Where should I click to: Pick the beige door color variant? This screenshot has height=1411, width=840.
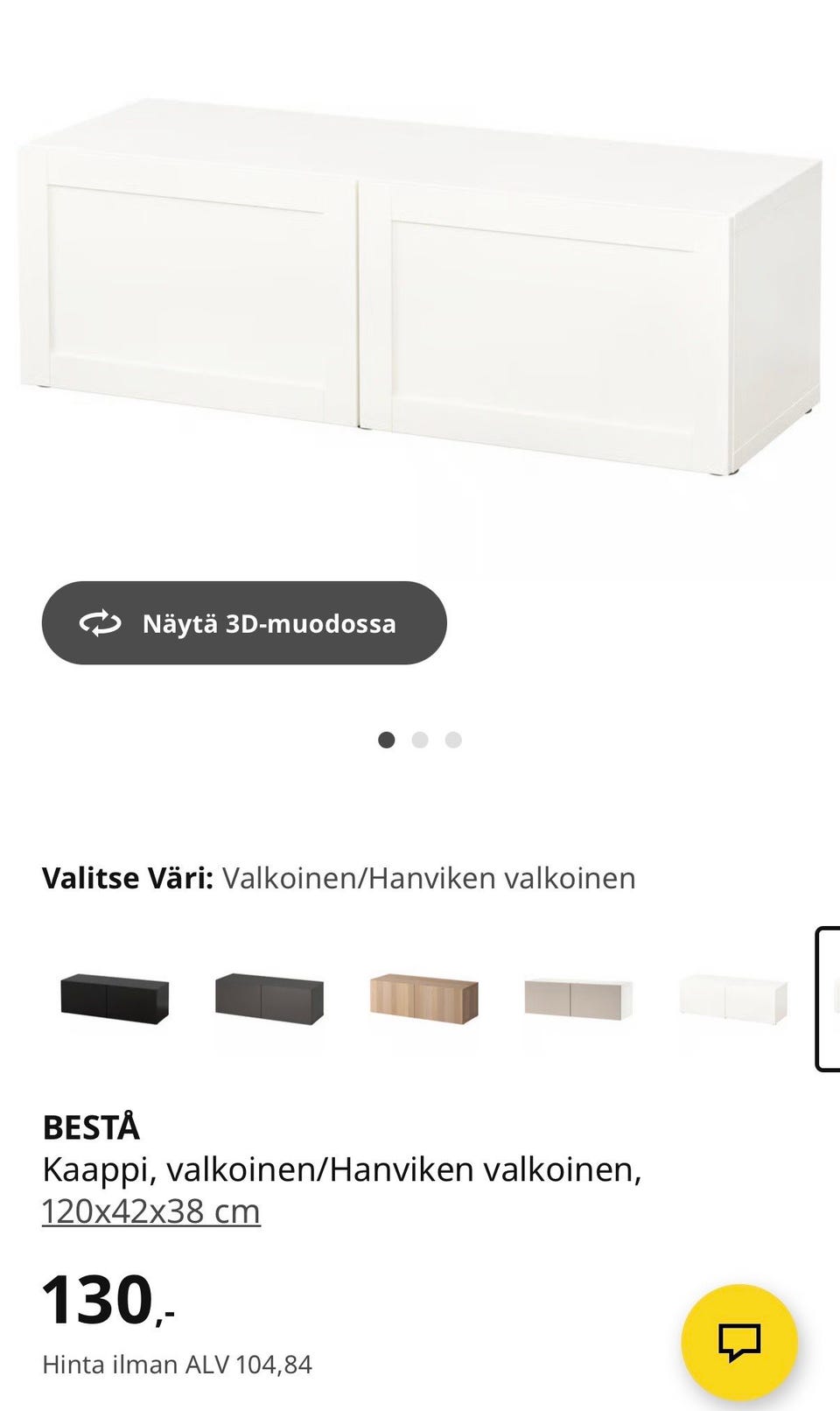(x=577, y=998)
